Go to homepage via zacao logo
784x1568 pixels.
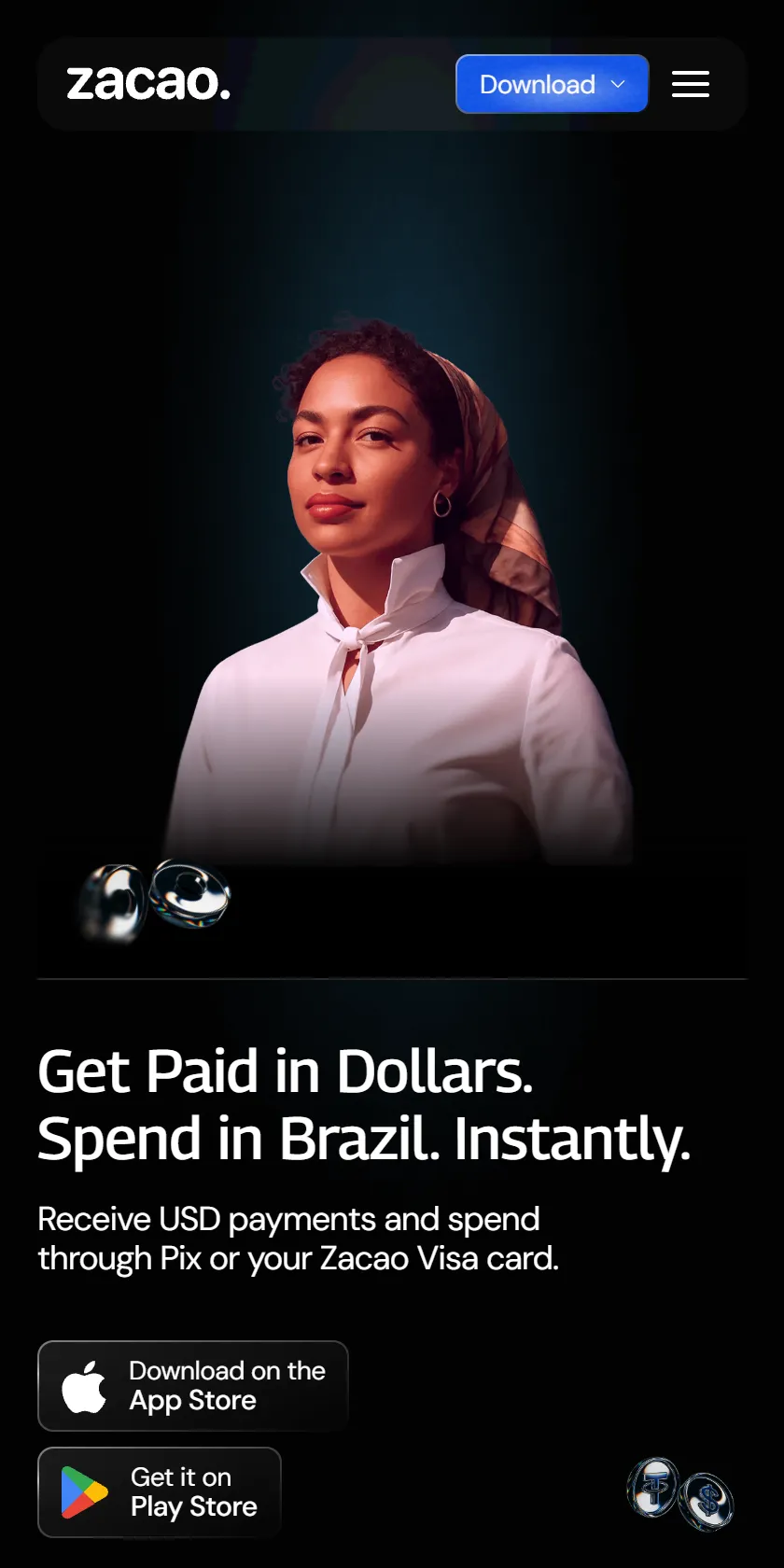[x=148, y=83]
